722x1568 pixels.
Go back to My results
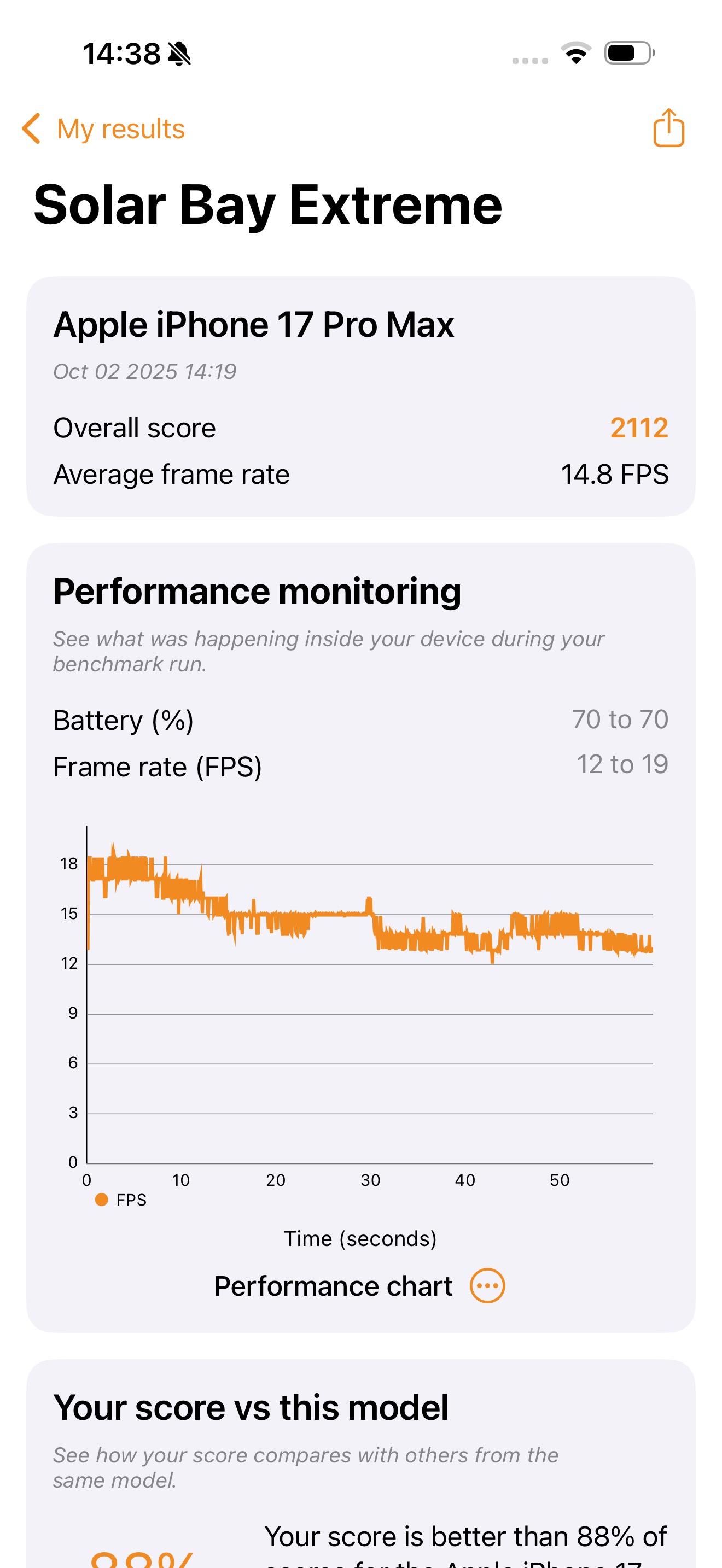[x=102, y=129]
